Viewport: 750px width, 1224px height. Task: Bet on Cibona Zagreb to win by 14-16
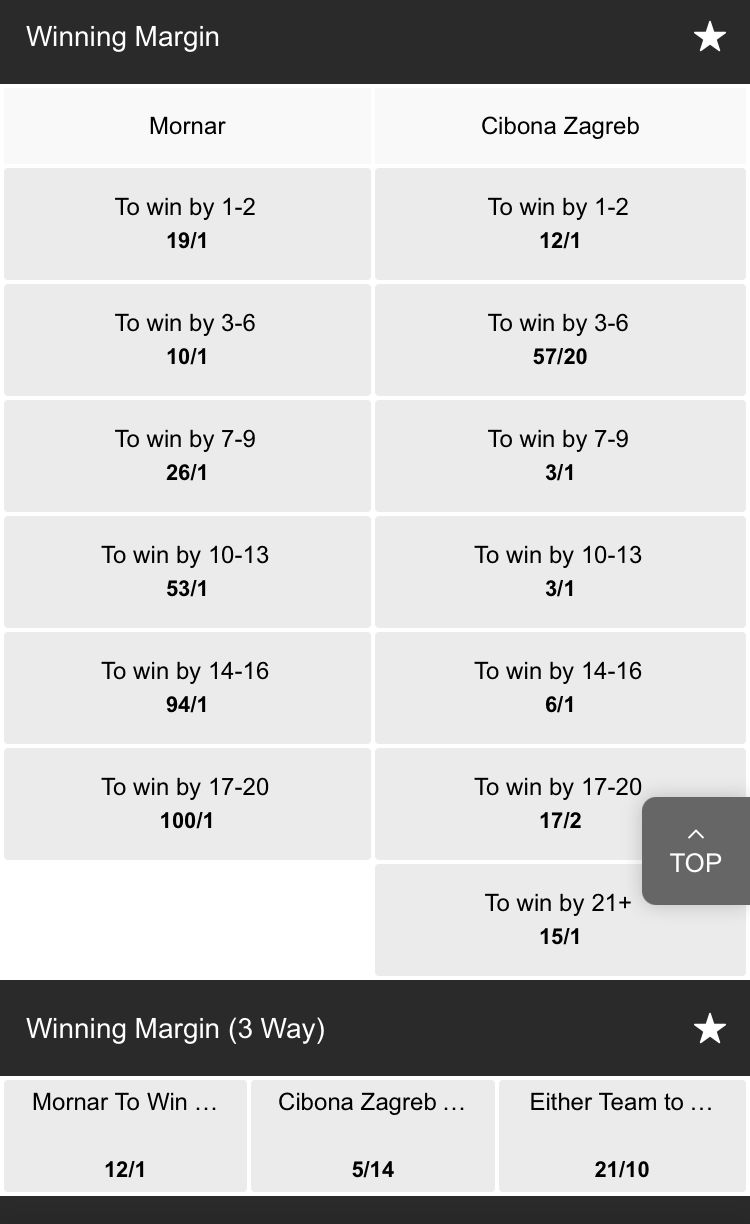(560, 688)
